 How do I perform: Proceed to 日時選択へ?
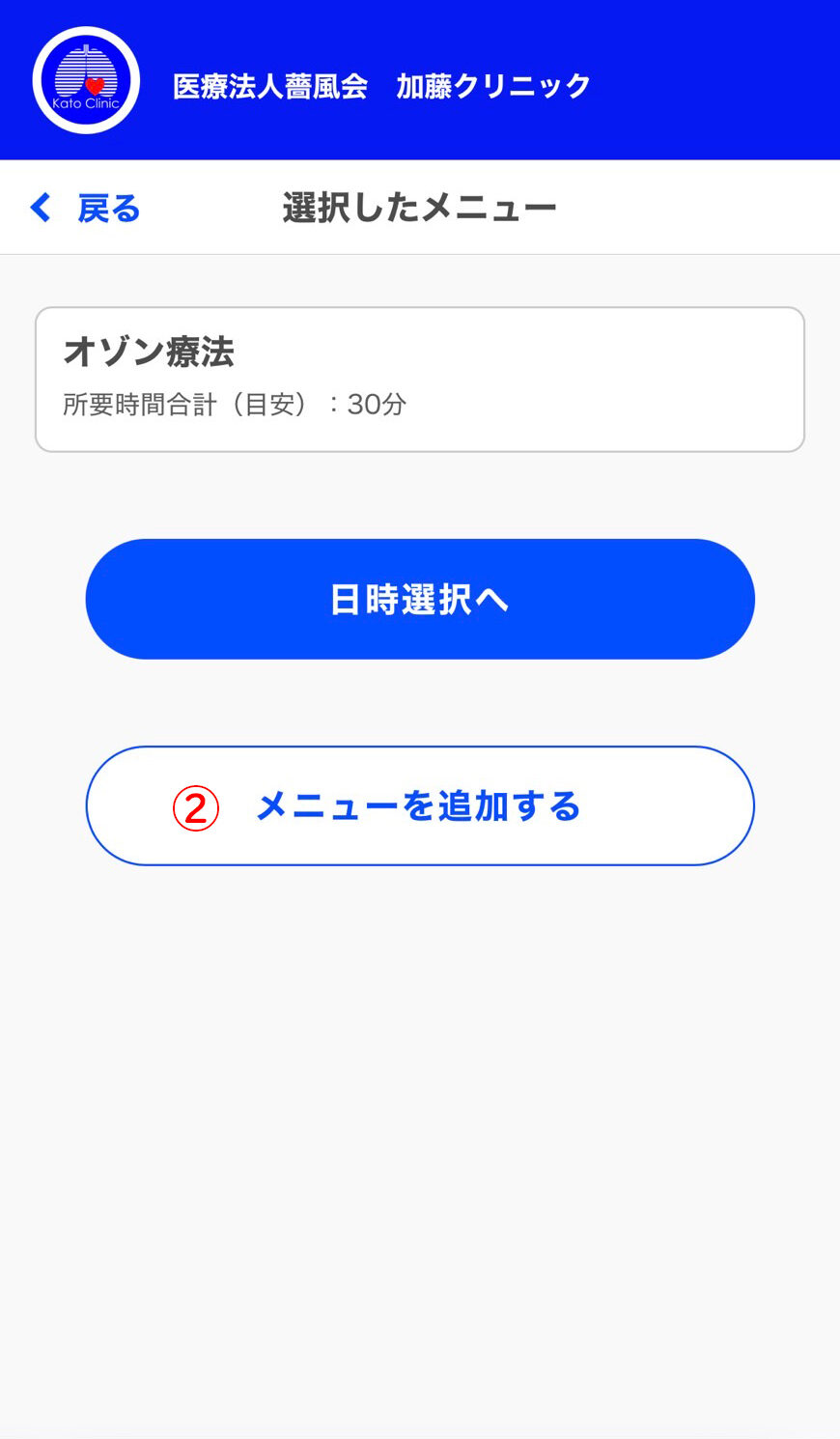click(420, 599)
